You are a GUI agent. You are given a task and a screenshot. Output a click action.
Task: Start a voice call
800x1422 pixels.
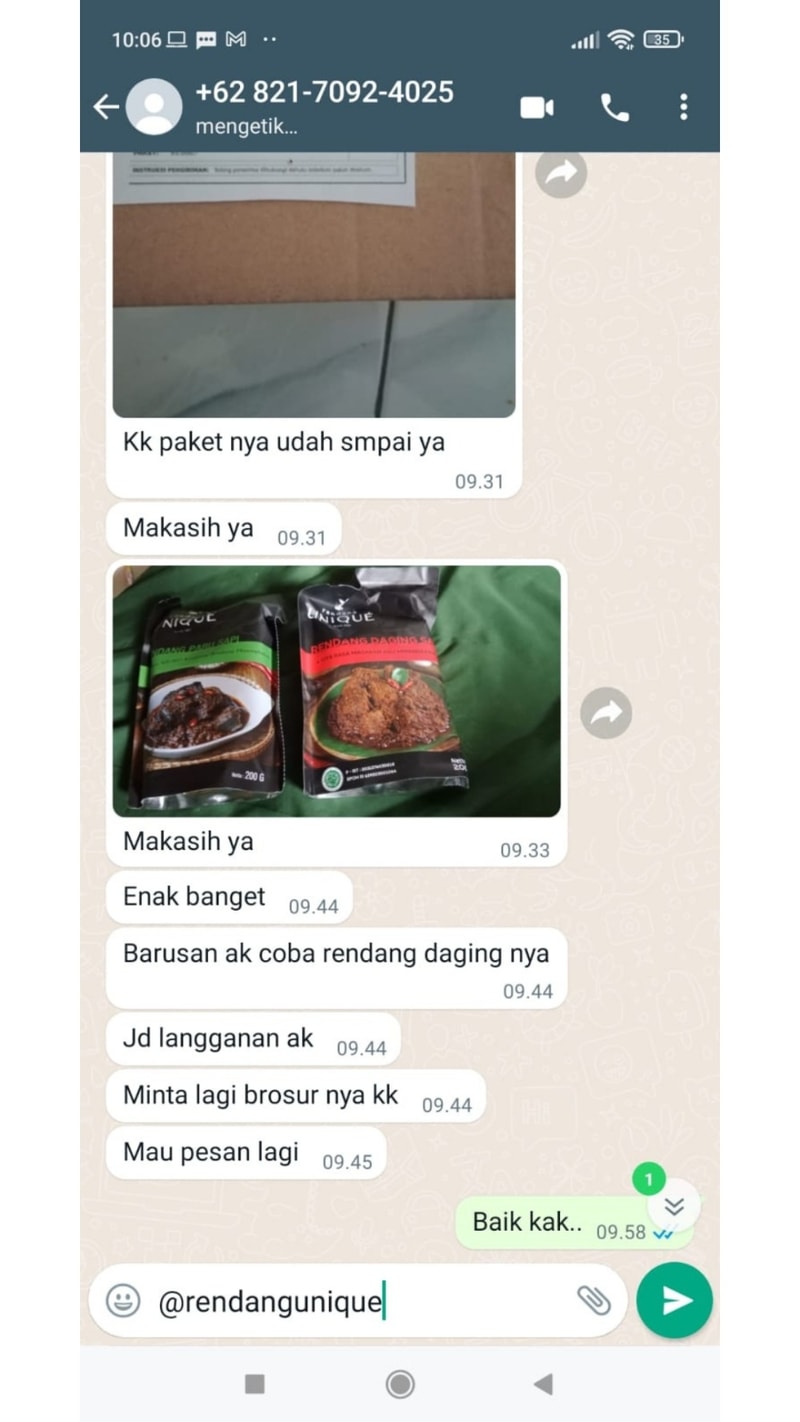click(x=615, y=107)
